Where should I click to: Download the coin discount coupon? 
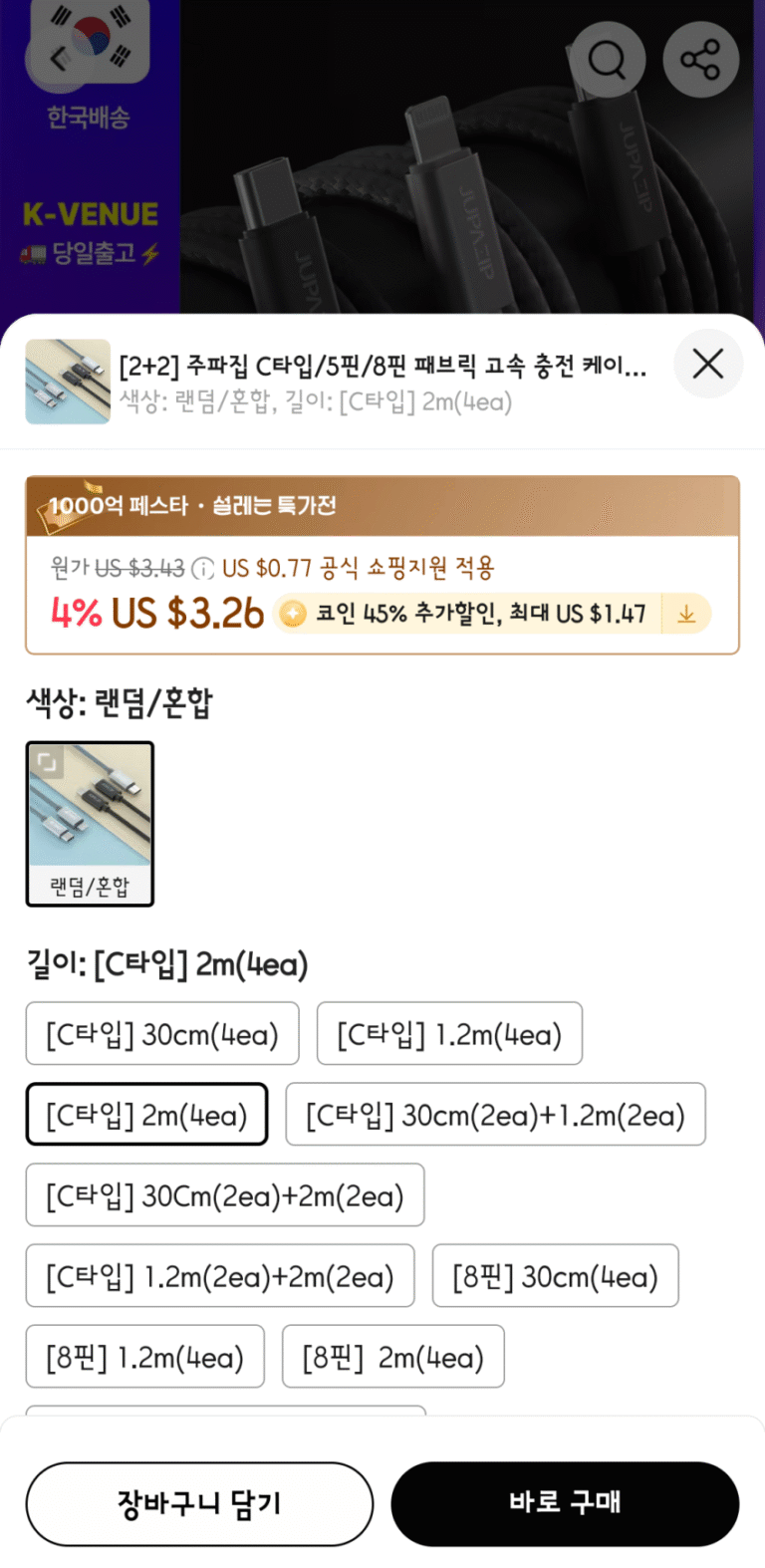(x=686, y=614)
